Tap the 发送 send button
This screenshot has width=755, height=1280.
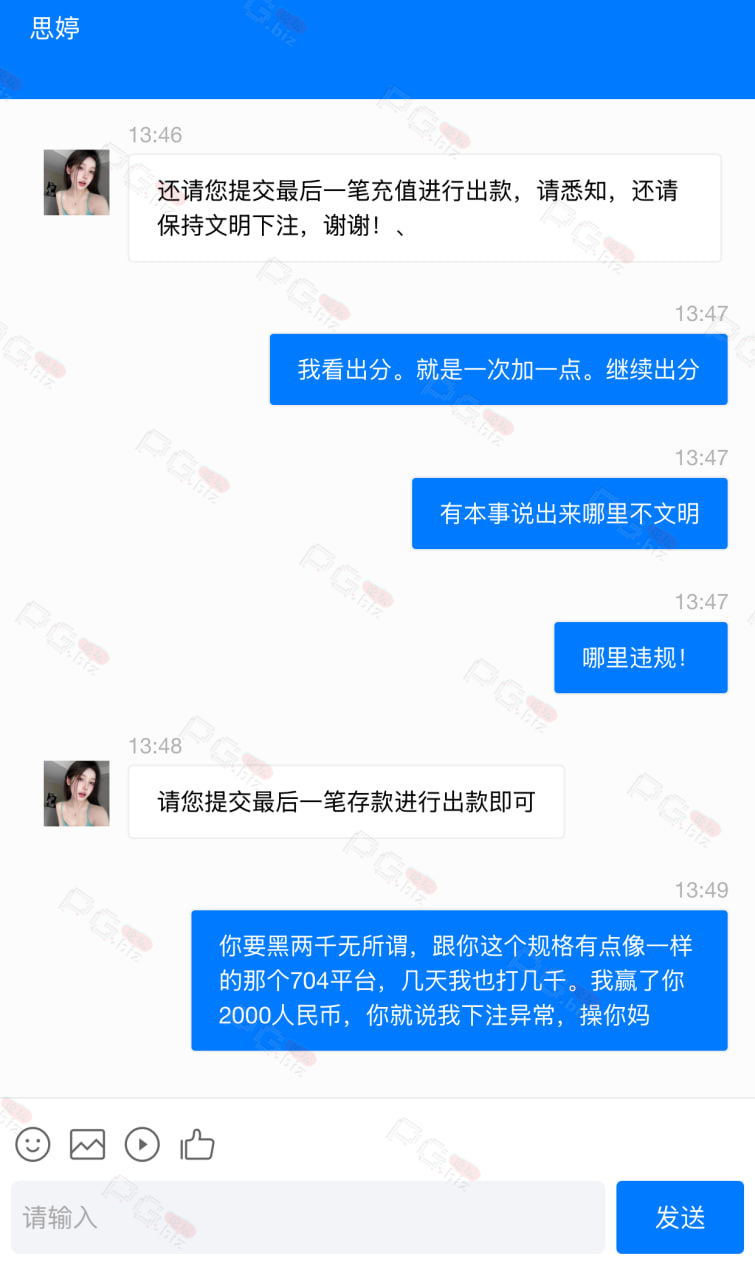click(680, 1217)
